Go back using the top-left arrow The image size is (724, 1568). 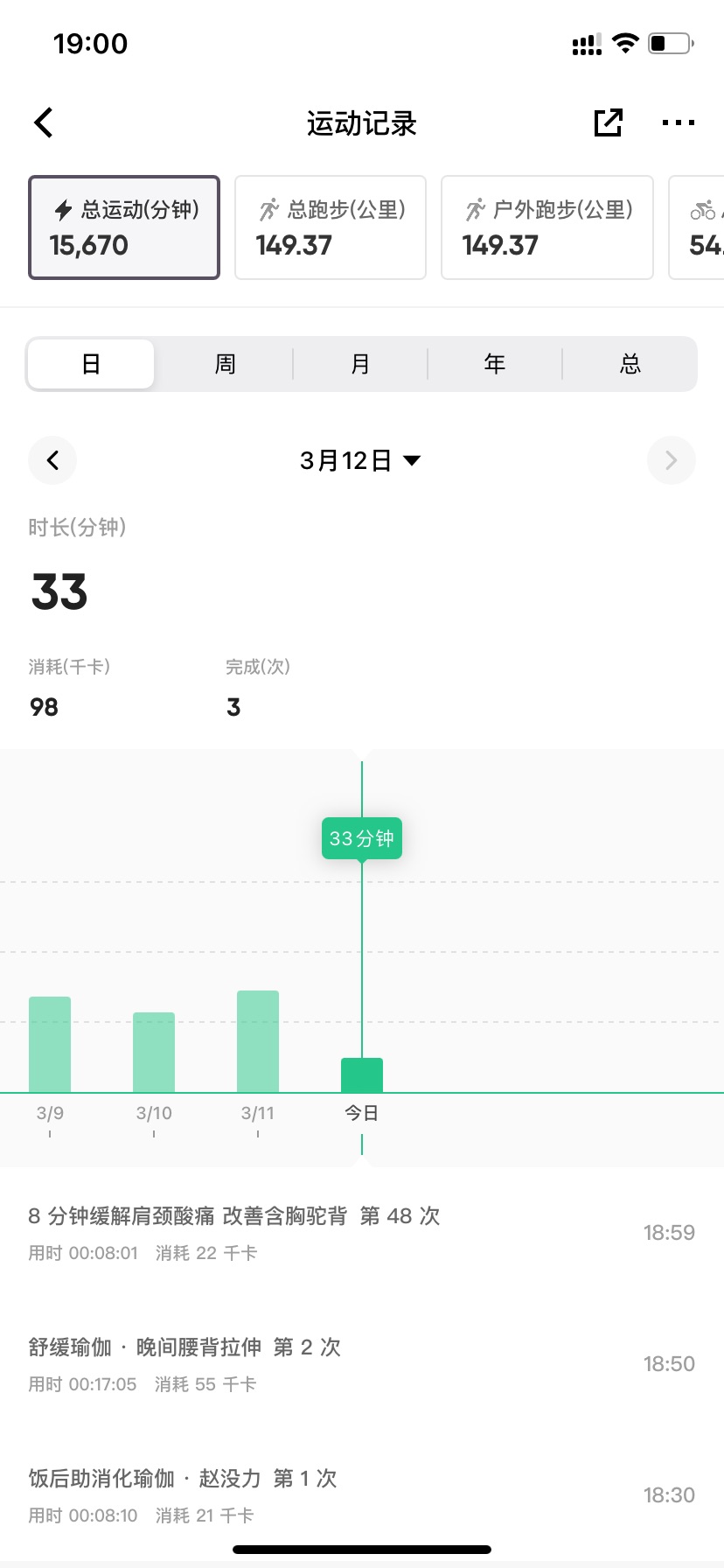(45, 122)
